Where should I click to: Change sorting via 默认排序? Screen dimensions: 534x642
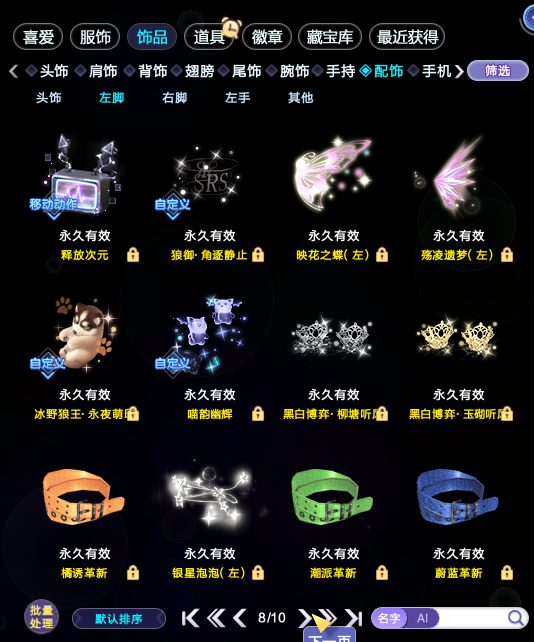coord(119,618)
